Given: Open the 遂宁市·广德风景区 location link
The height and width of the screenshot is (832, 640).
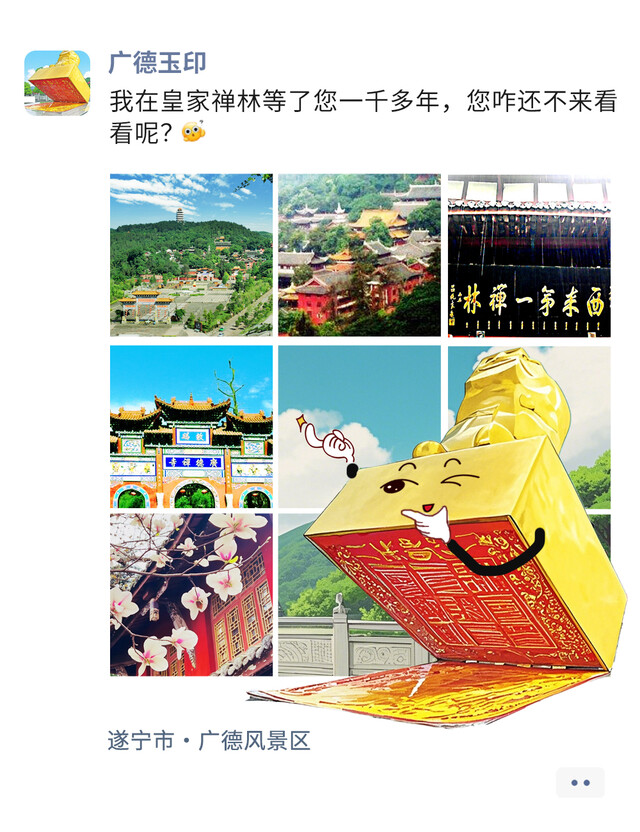Looking at the screenshot, I should coord(209,741).
